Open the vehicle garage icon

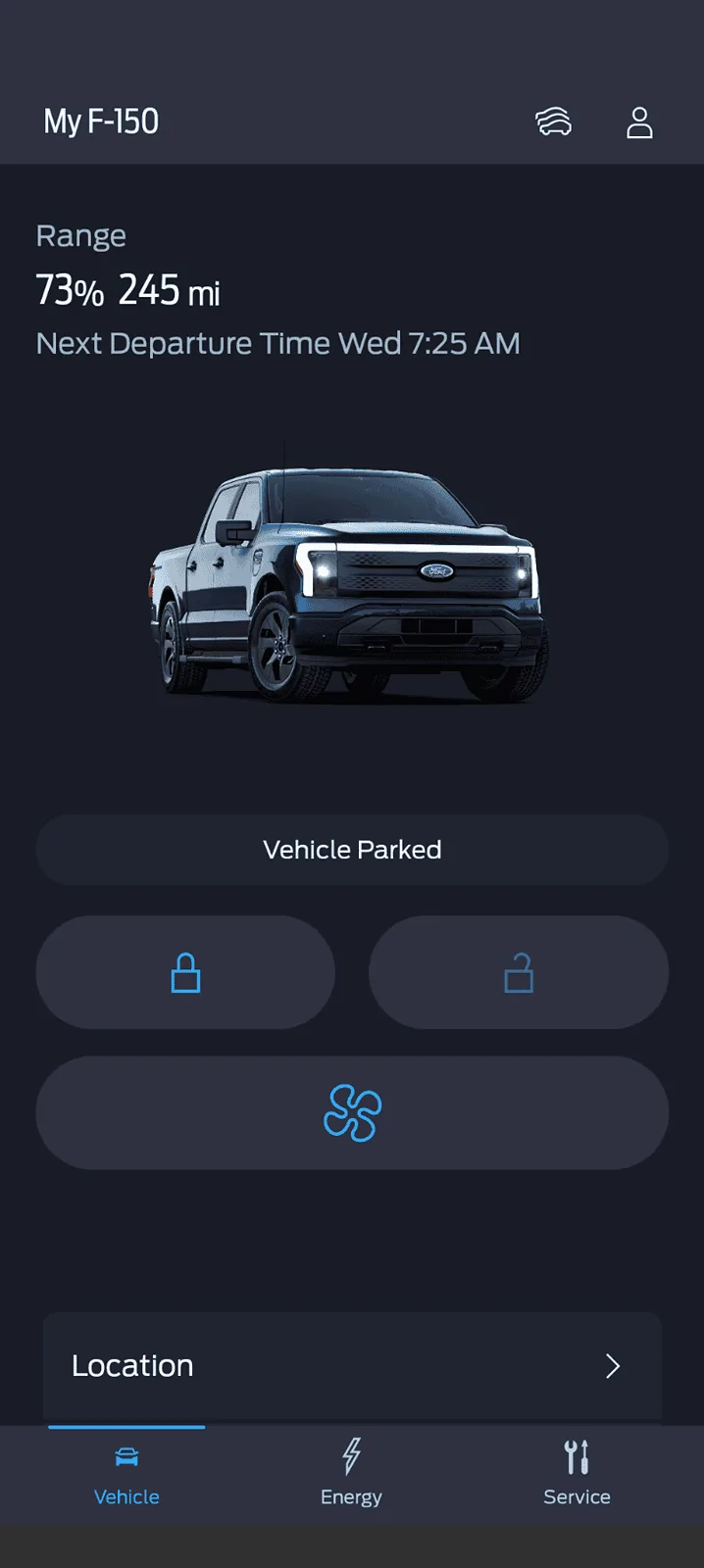click(553, 122)
